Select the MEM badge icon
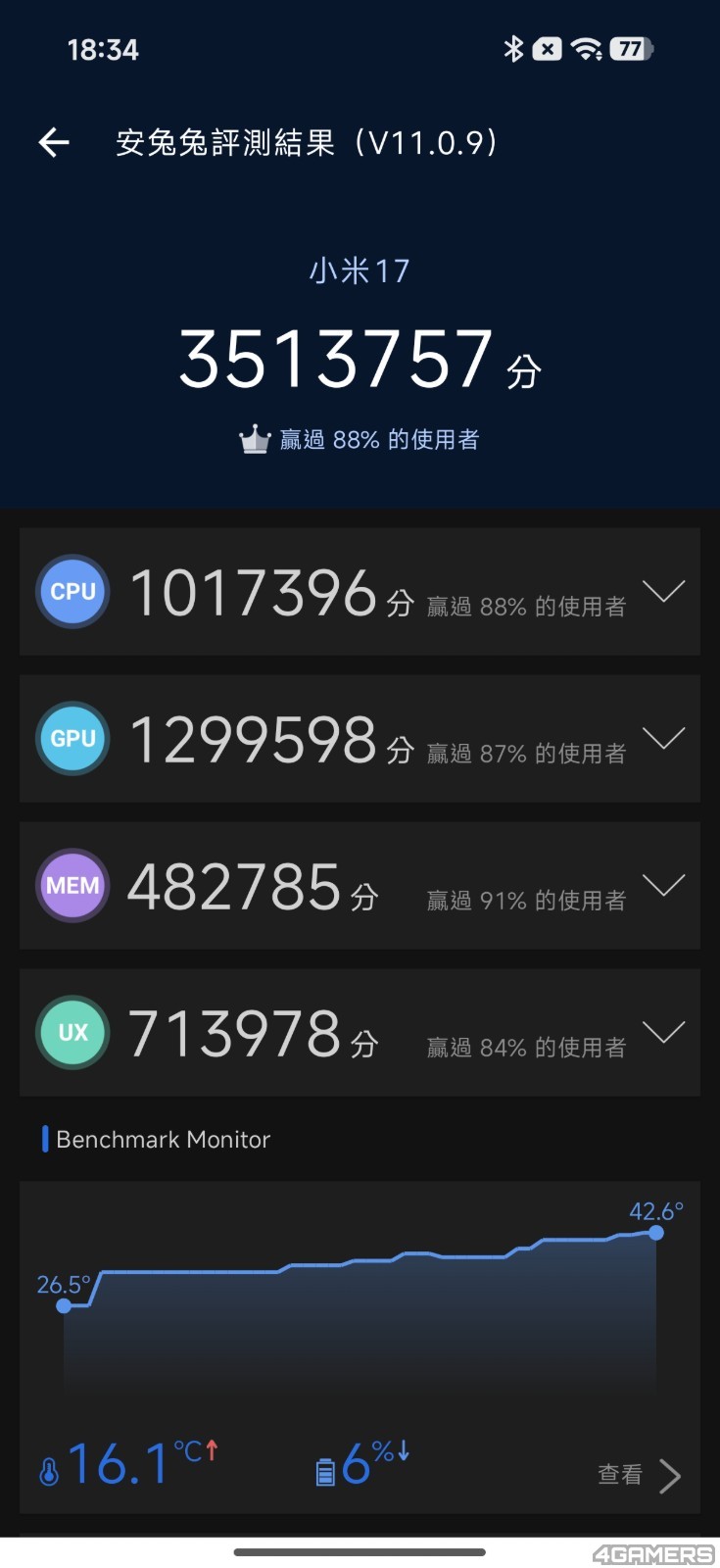This screenshot has width=720, height=1568. (72, 885)
